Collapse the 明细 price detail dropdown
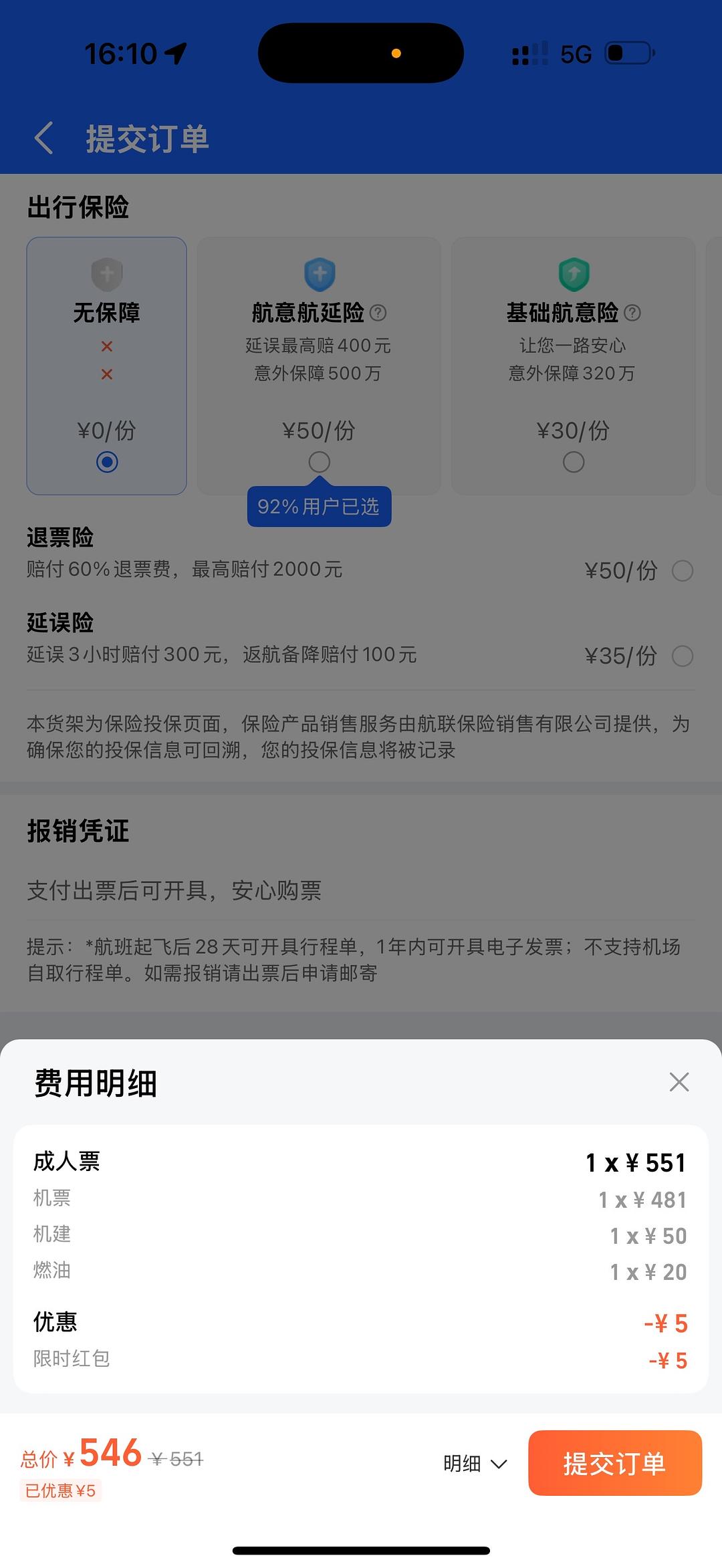 tap(475, 1464)
